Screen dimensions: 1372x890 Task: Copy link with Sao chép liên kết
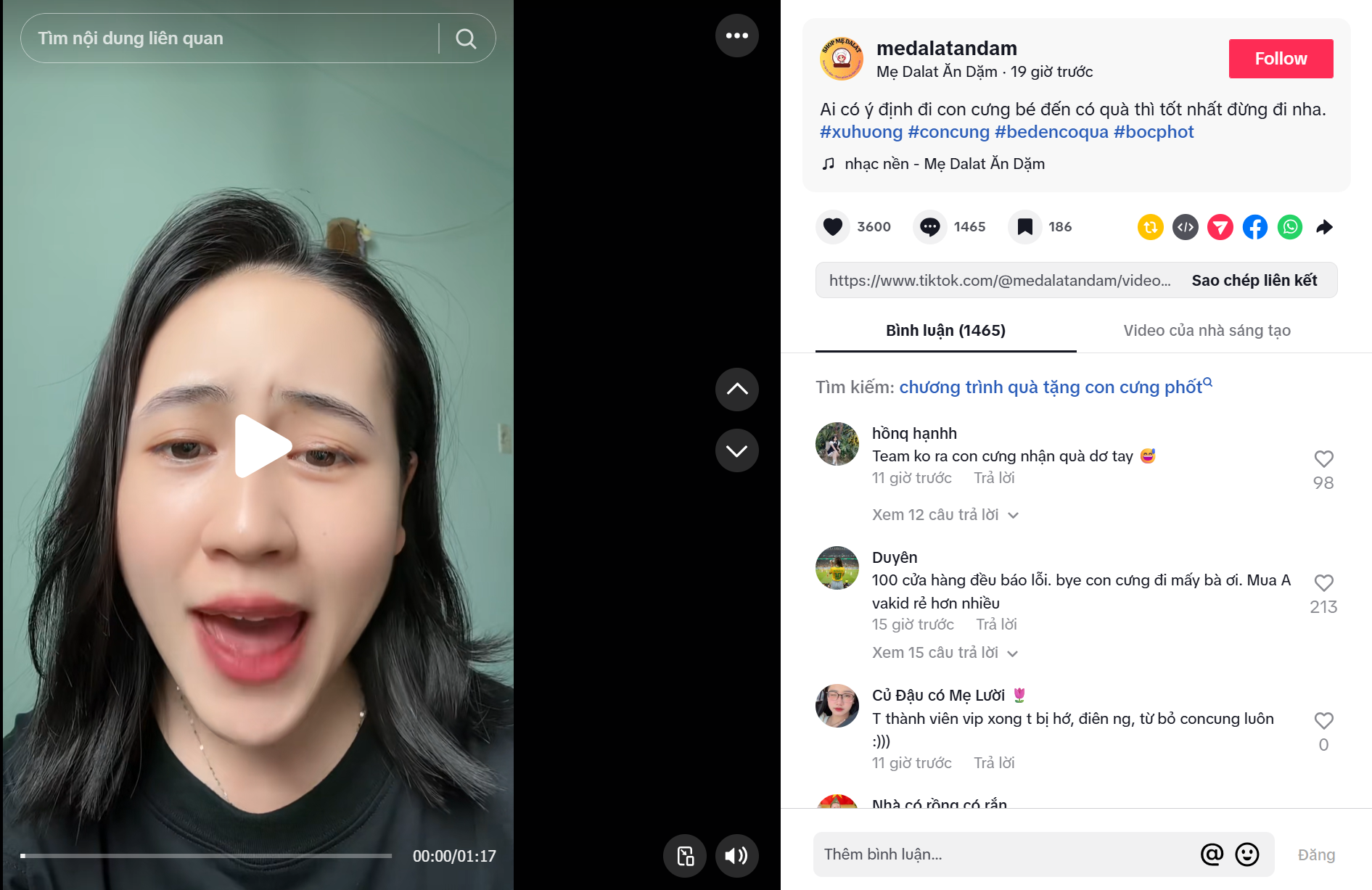[1254, 281]
